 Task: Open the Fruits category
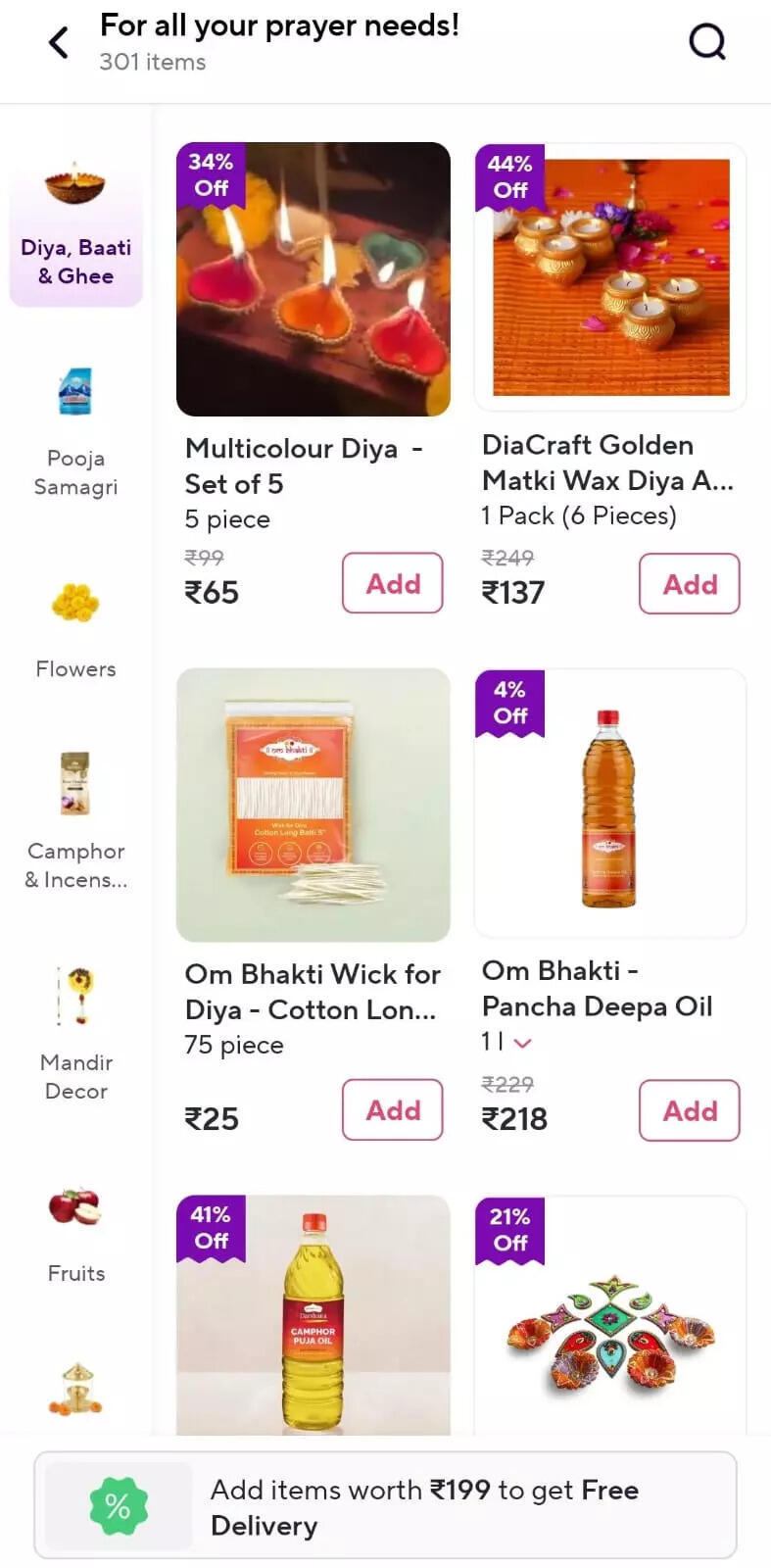pyautogui.click(x=75, y=1233)
